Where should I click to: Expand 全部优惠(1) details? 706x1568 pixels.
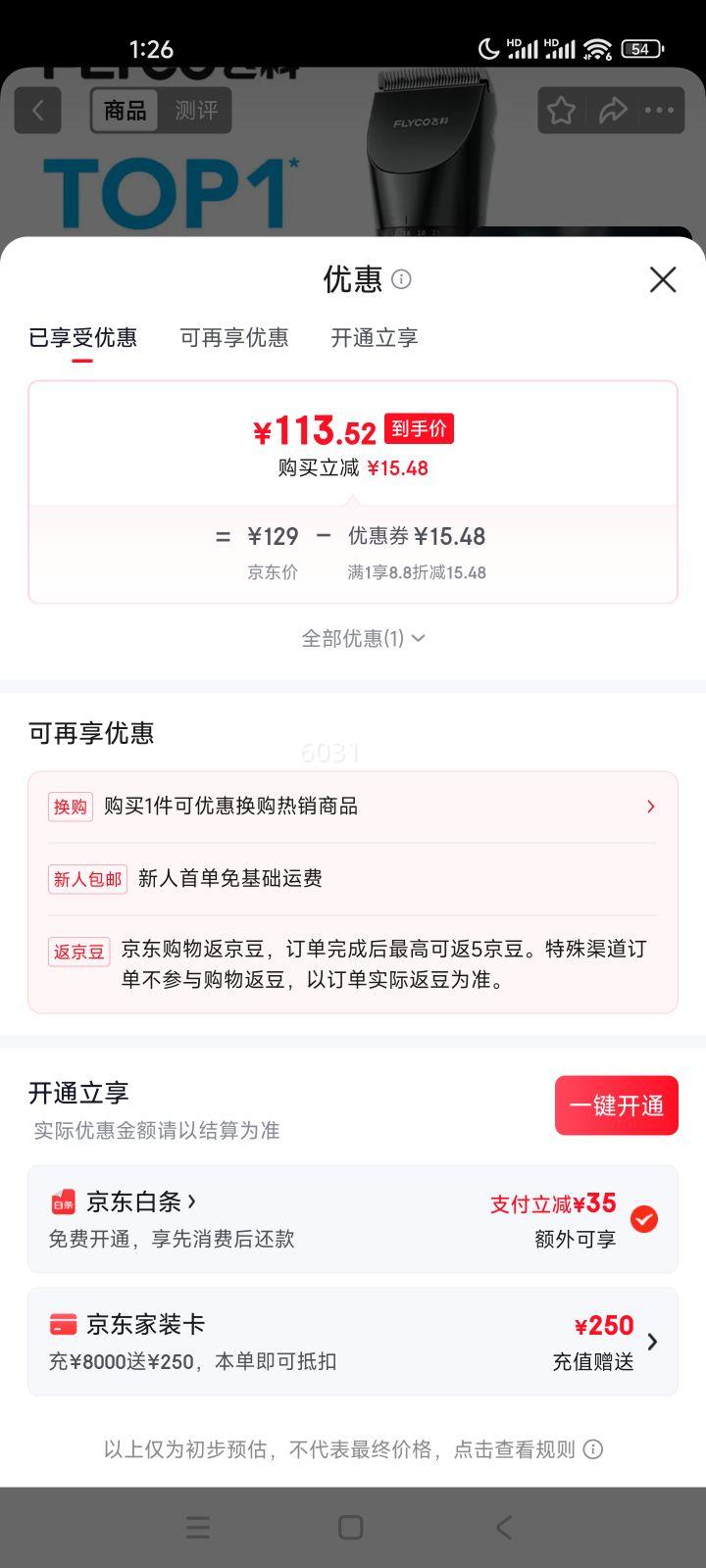[x=353, y=638]
